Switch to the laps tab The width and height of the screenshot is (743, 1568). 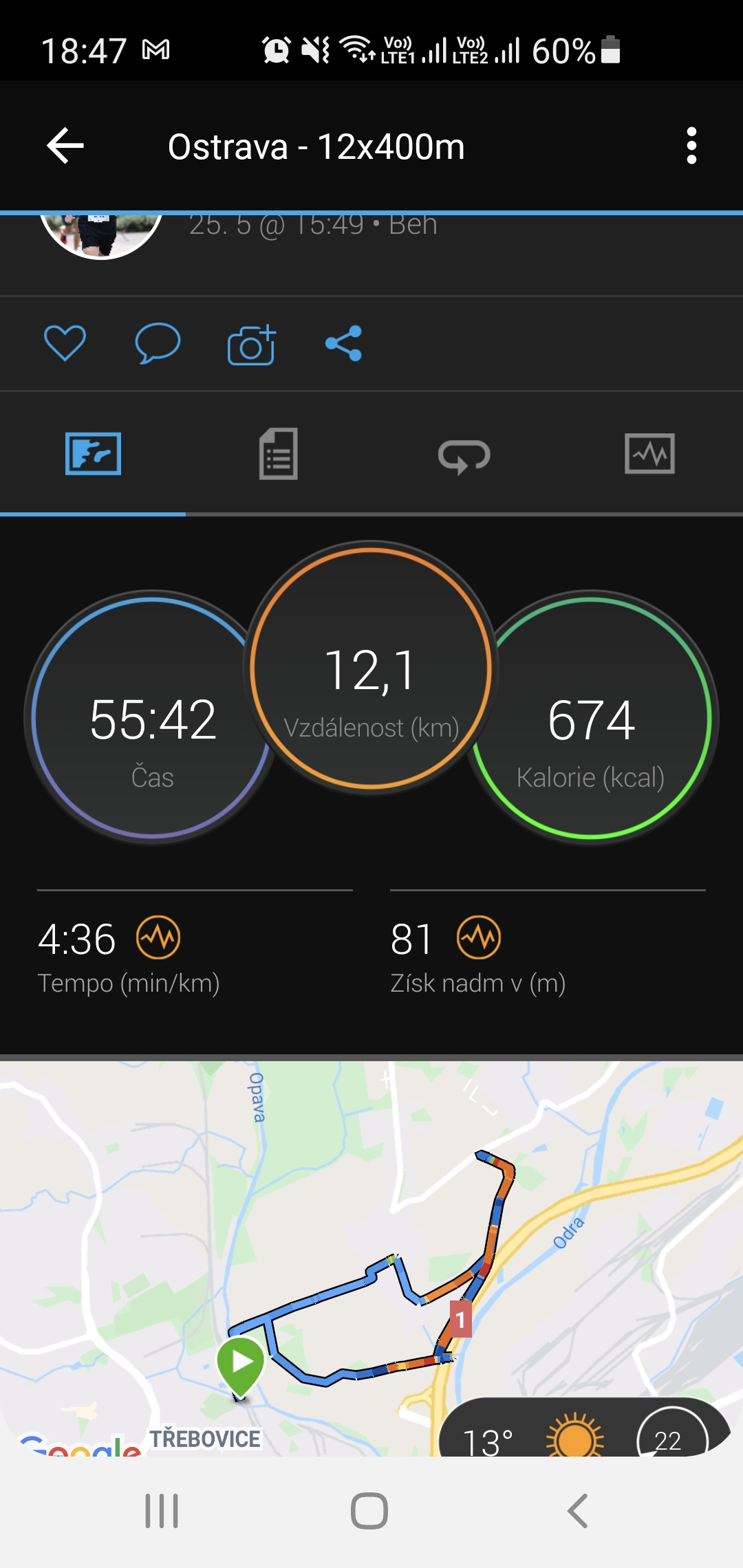pyautogui.click(x=464, y=455)
